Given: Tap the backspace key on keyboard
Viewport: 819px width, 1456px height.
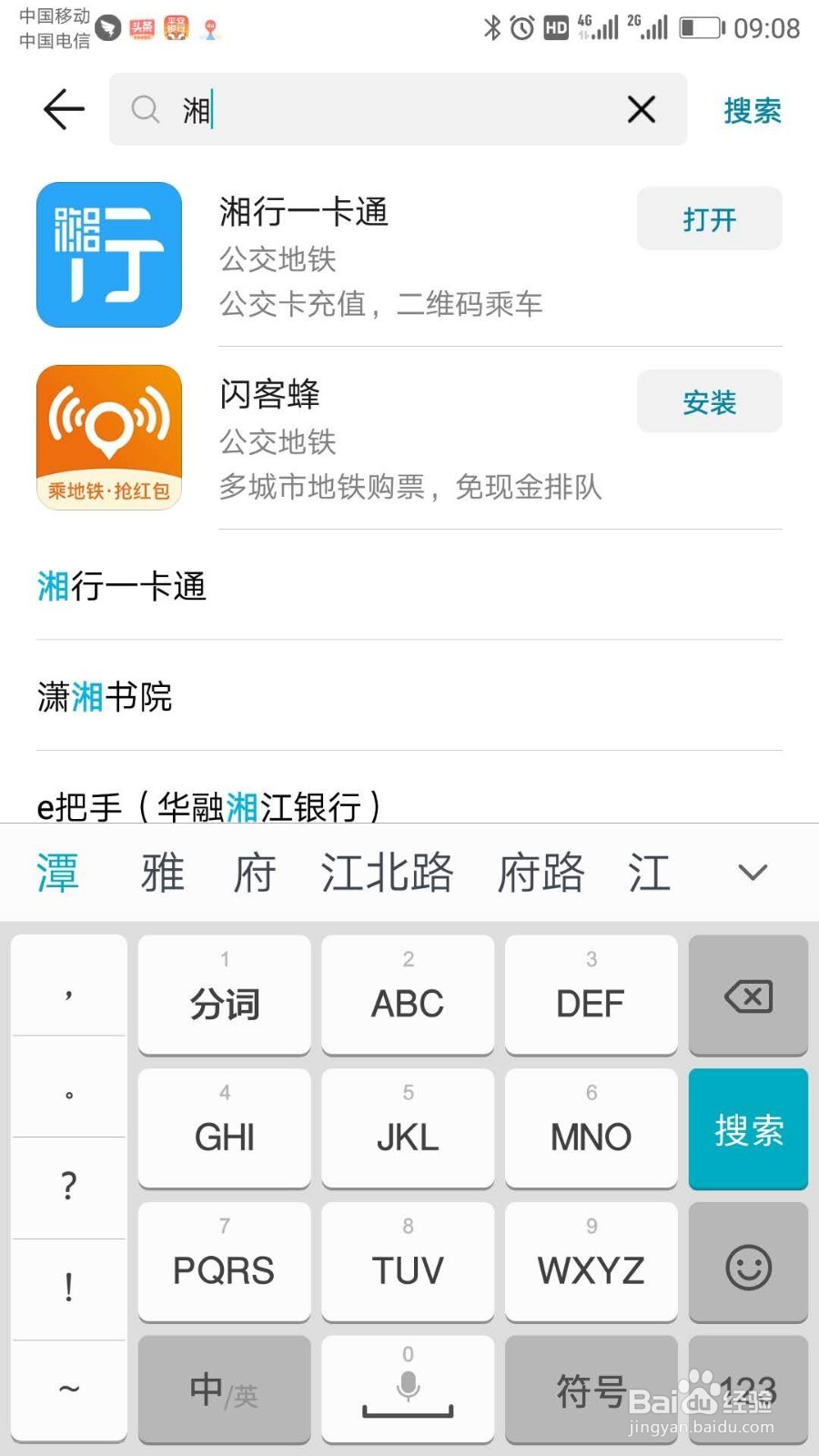Looking at the screenshot, I should click(x=748, y=996).
